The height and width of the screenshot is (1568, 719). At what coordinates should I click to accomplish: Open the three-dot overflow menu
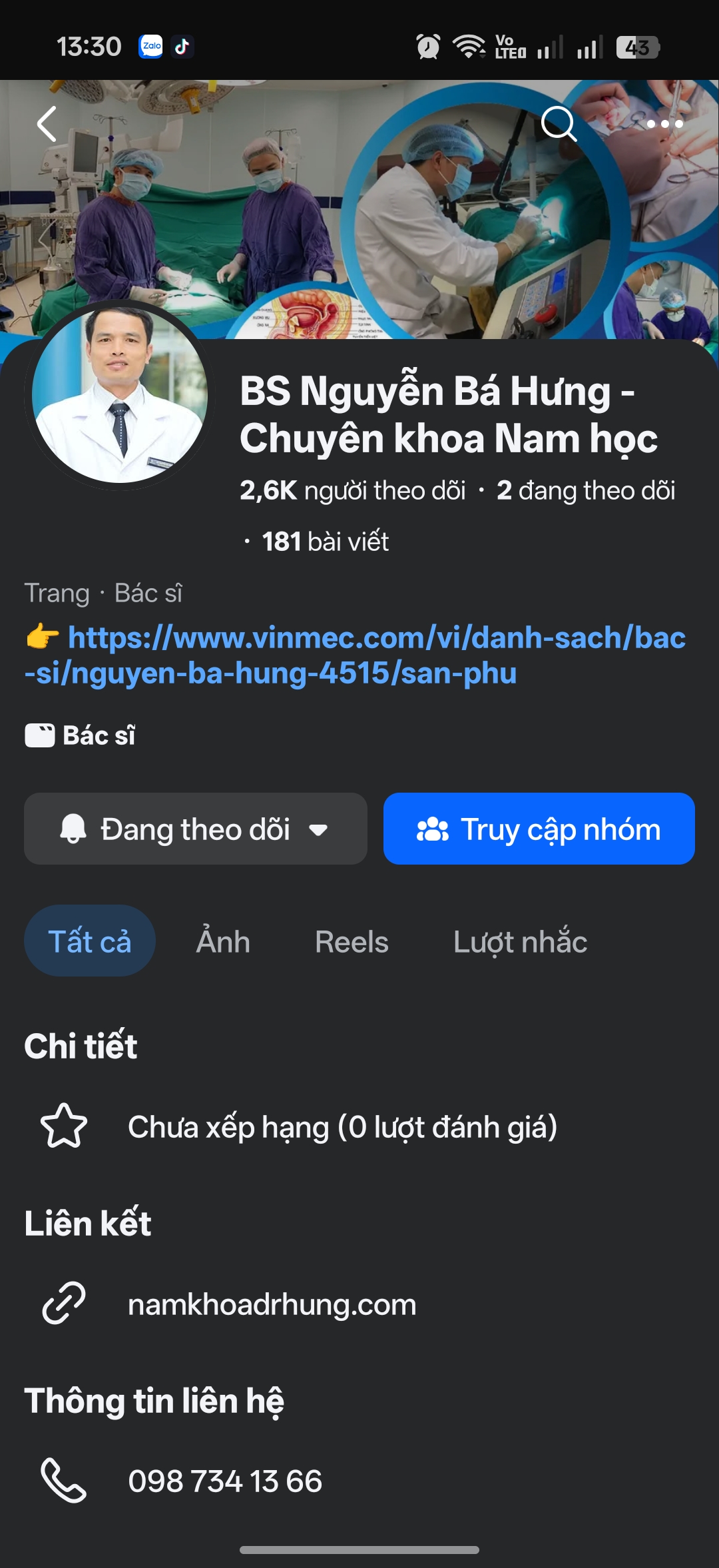tap(664, 124)
